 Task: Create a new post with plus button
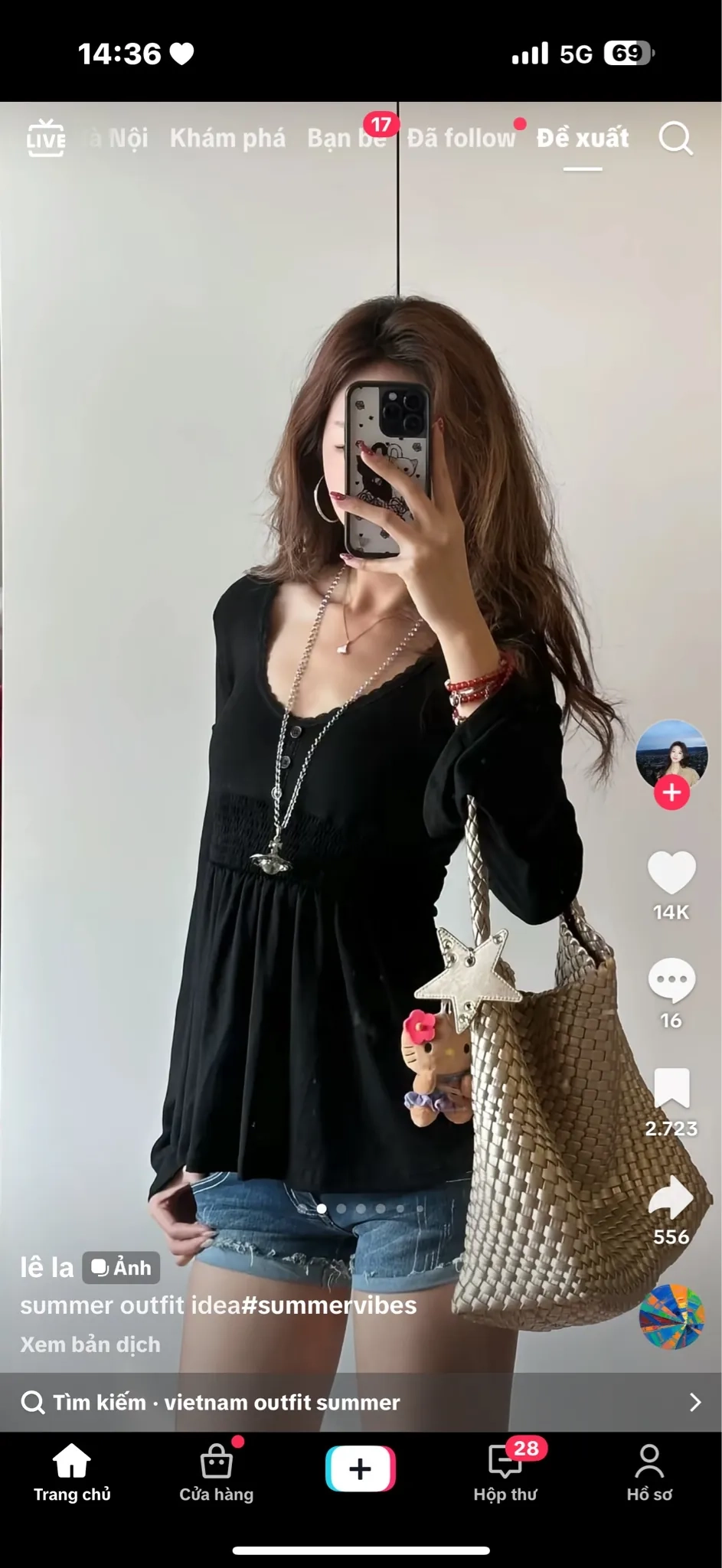[x=361, y=1468]
